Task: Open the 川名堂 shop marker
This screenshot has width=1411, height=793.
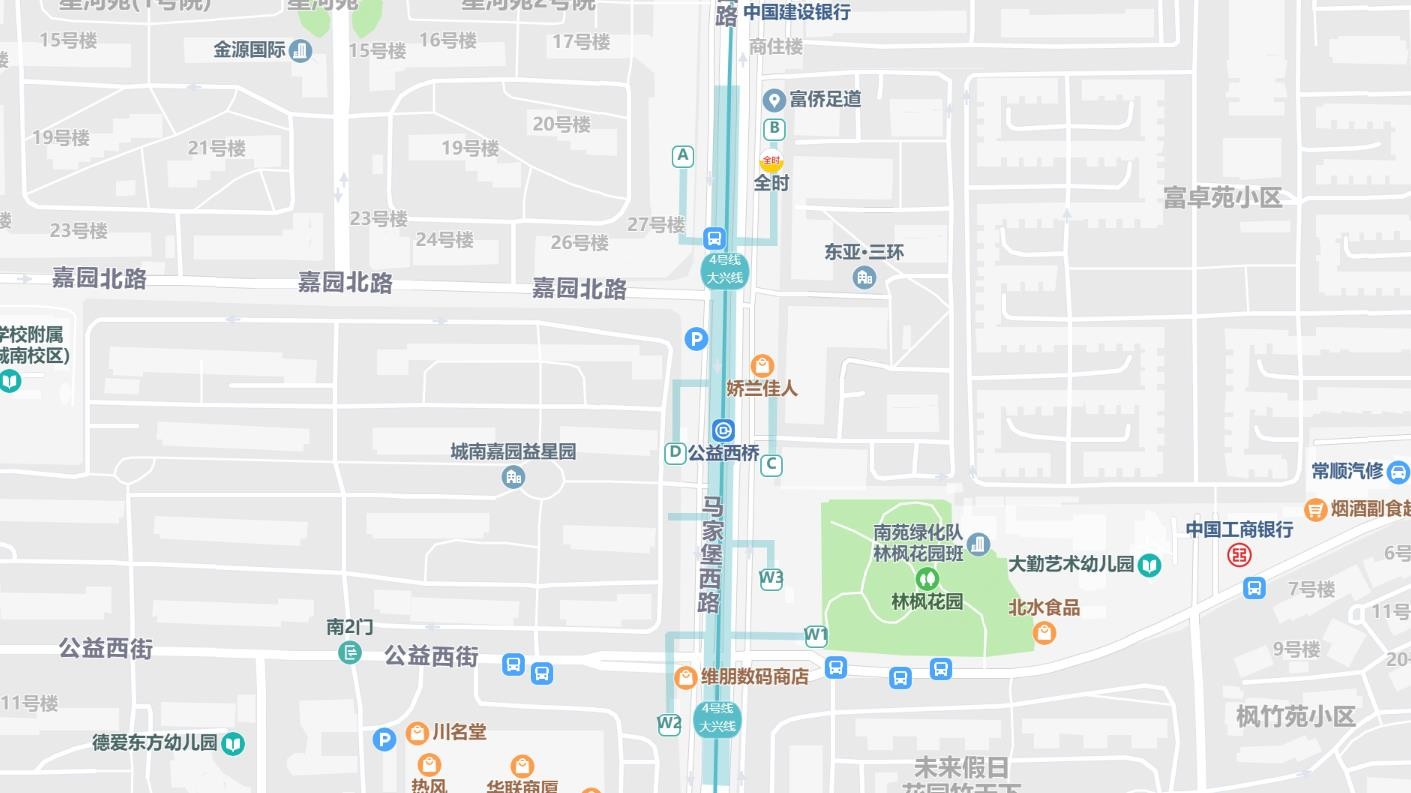Action: [x=417, y=734]
